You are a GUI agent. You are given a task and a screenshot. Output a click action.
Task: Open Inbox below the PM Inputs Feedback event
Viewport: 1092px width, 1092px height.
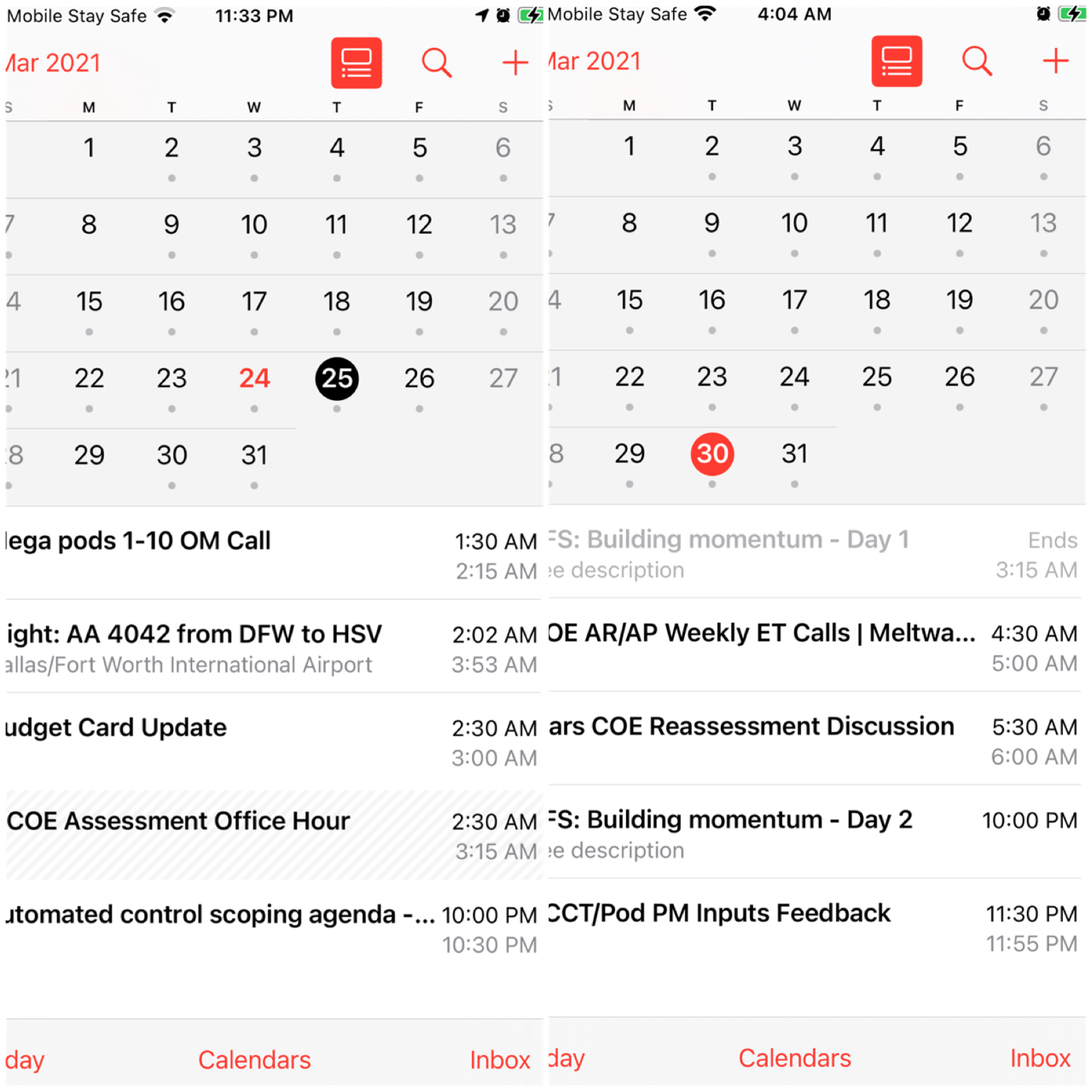[1040, 1058]
